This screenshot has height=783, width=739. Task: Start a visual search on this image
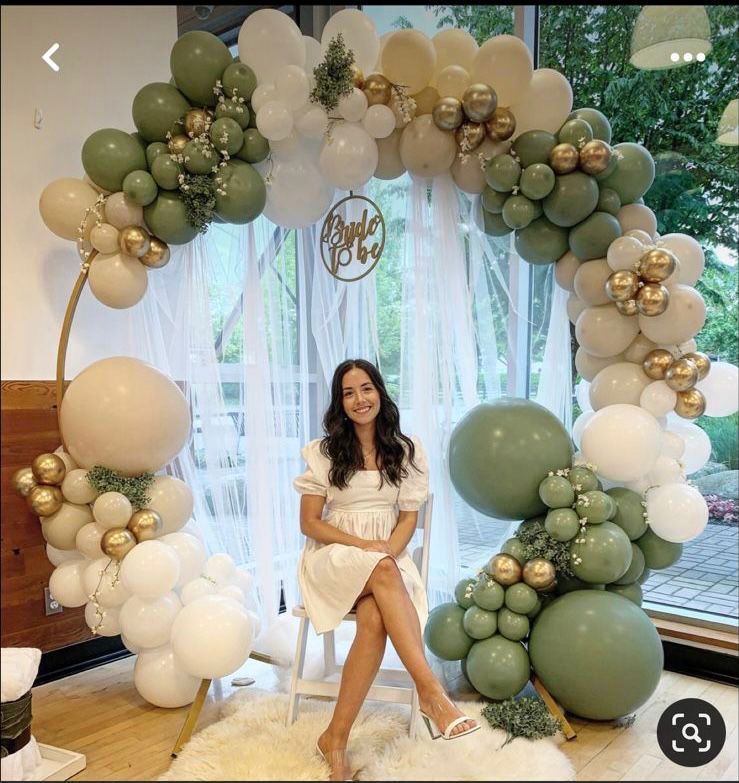click(691, 732)
